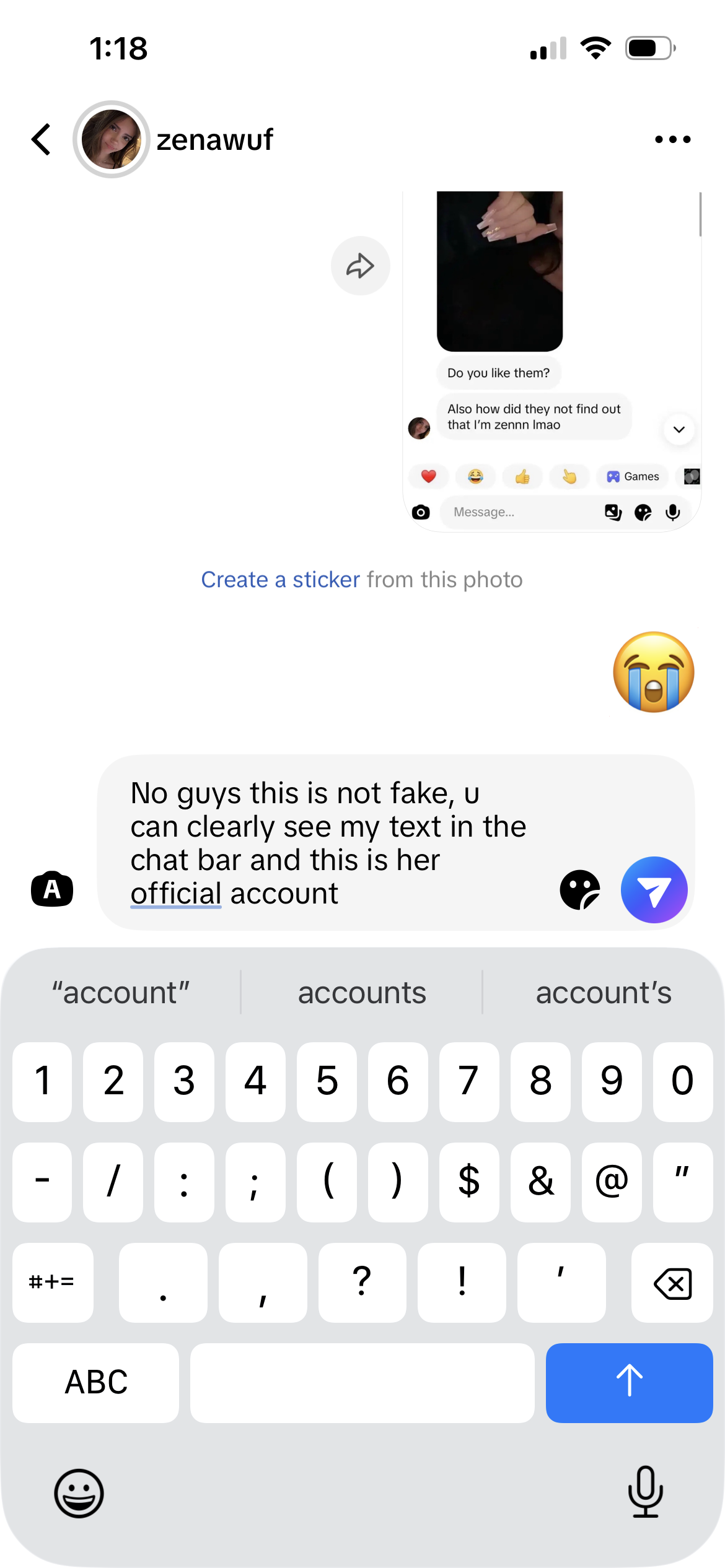Open the emoji keyboard
The width and height of the screenshot is (725, 1568).
(79, 1493)
